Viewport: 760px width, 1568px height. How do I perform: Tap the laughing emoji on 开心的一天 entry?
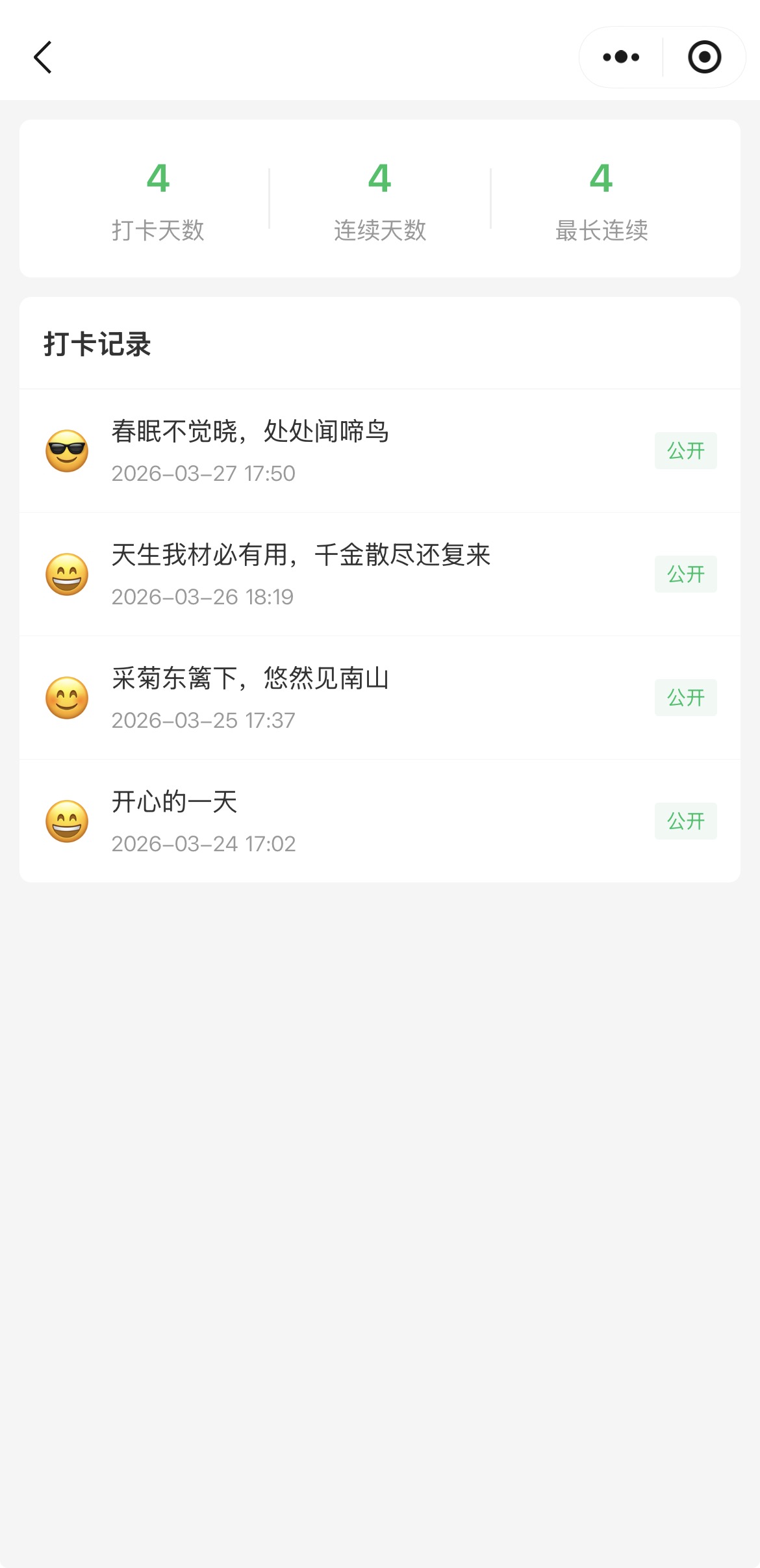pyautogui.click(x=67, y=821)
